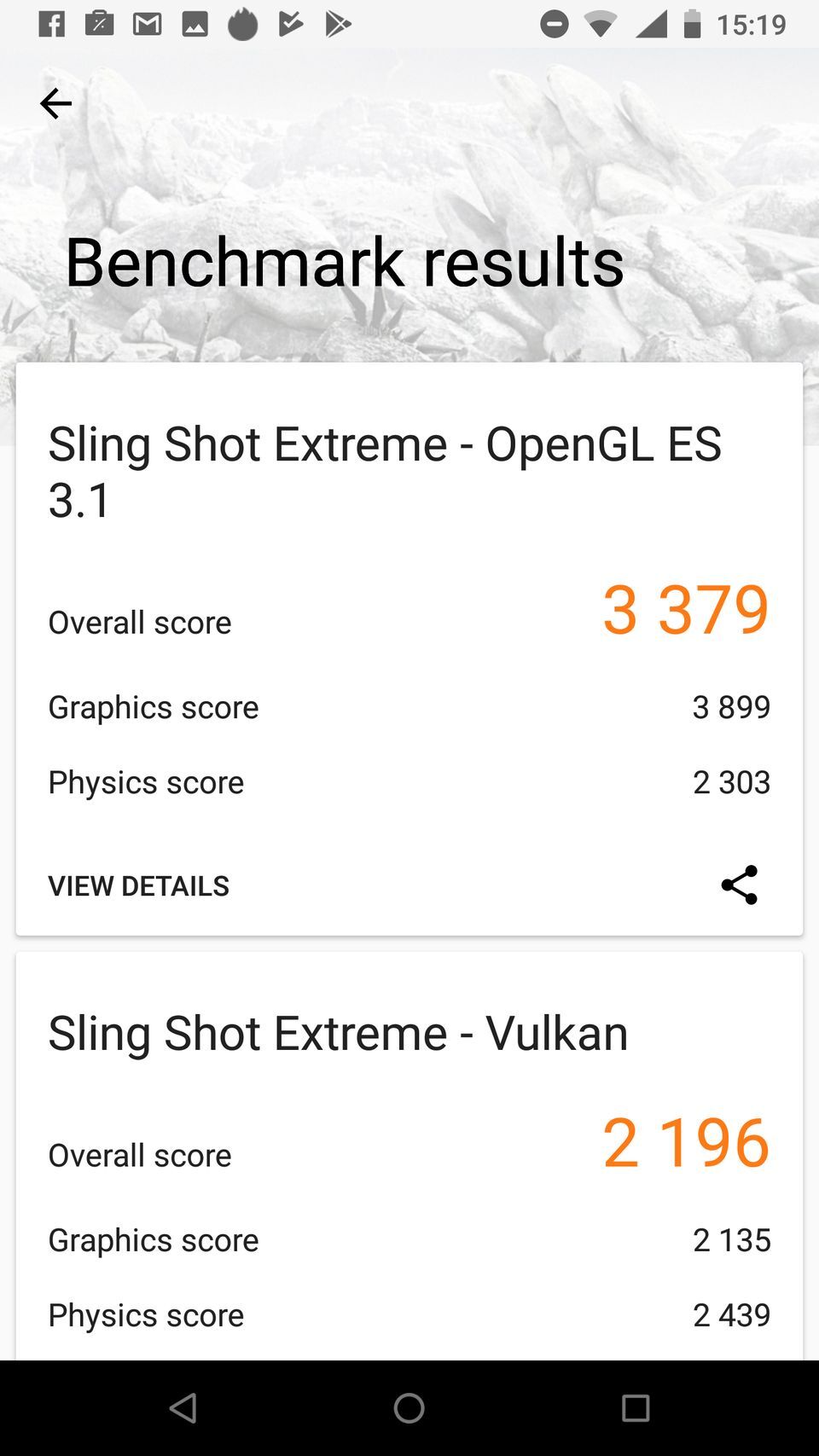
Task: Open the Gmail notification icon
Action: pyautogui.click(x=147, y=23)
